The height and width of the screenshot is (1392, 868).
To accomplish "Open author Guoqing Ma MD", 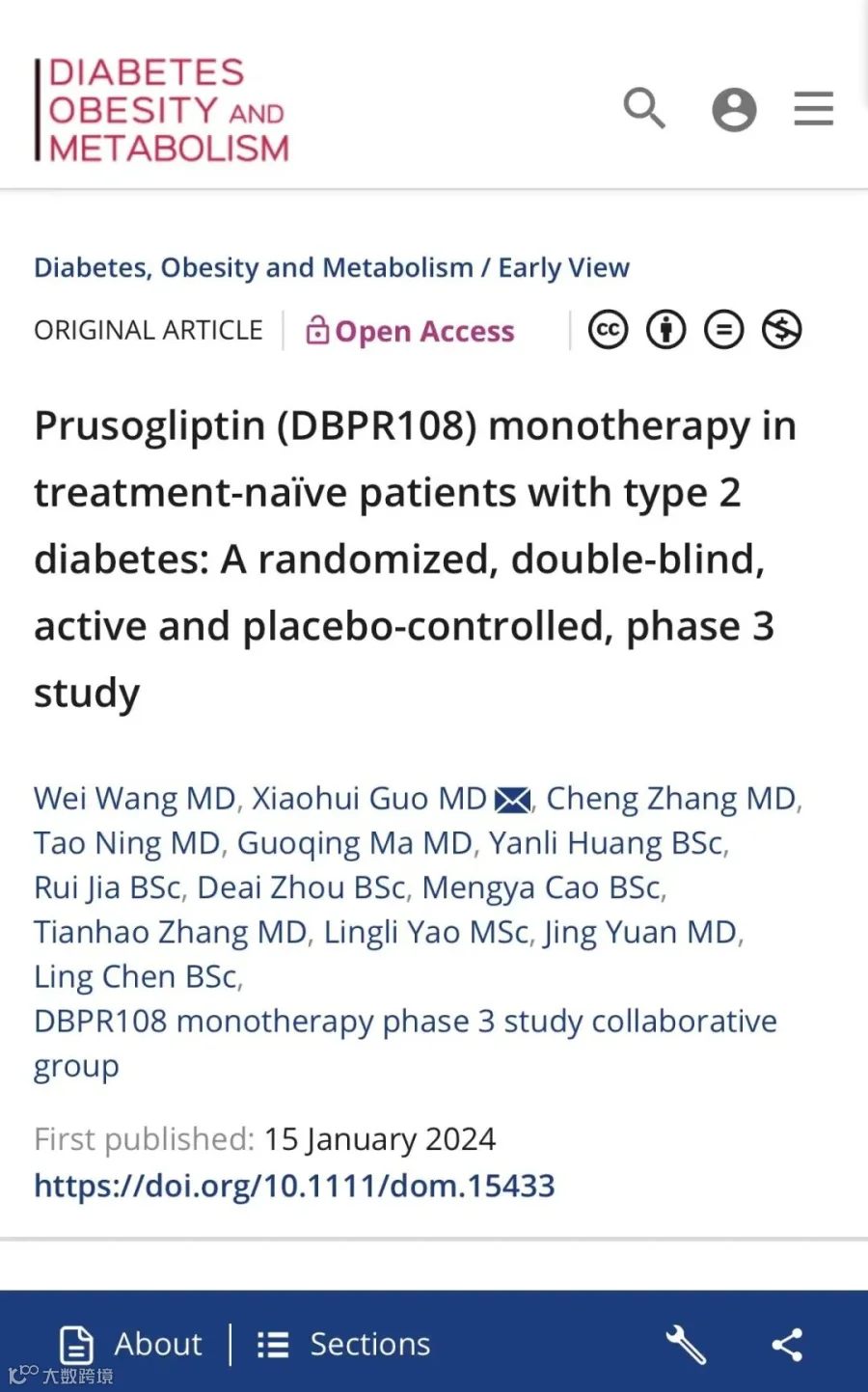I will (x=355, y=843).
